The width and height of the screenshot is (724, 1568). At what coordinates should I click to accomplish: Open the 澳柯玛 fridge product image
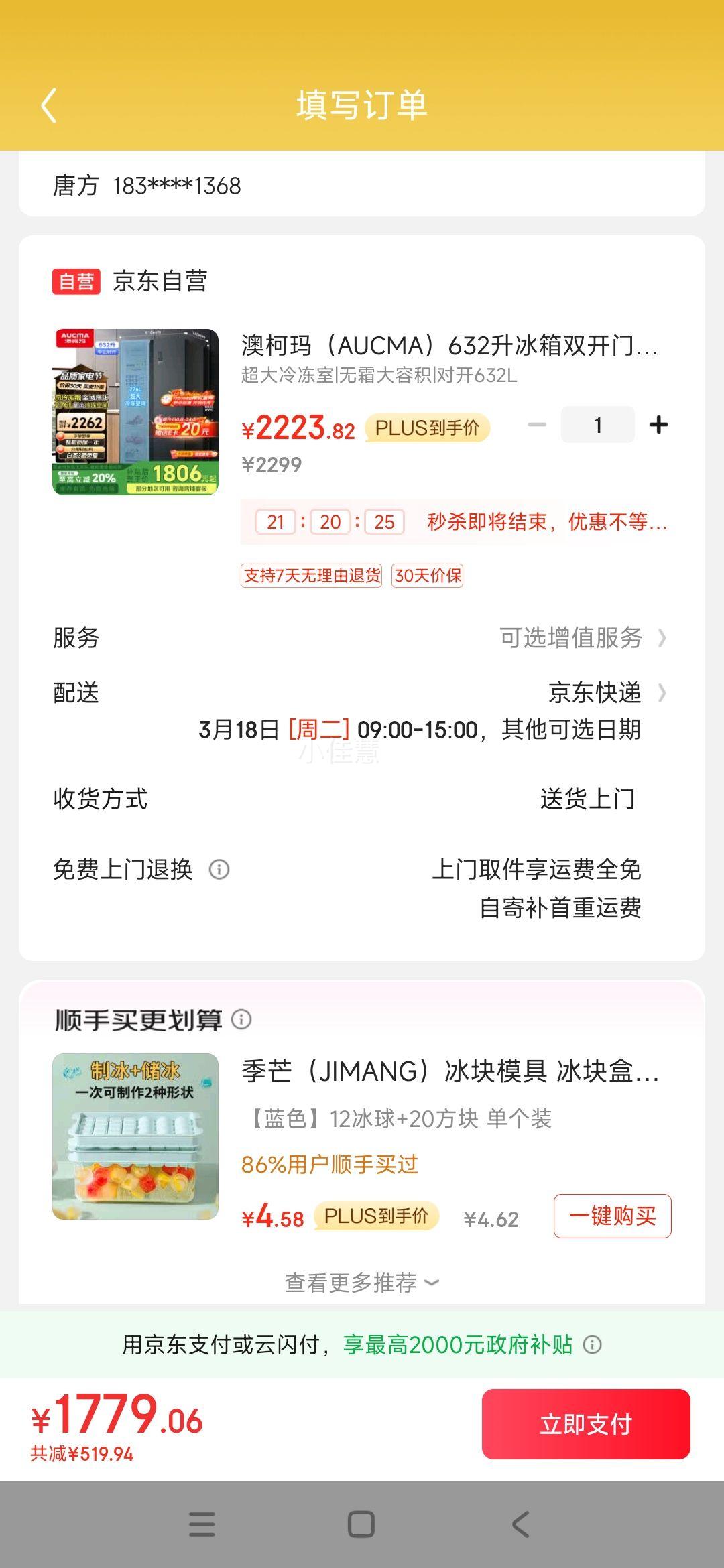(x=135, y=412)
